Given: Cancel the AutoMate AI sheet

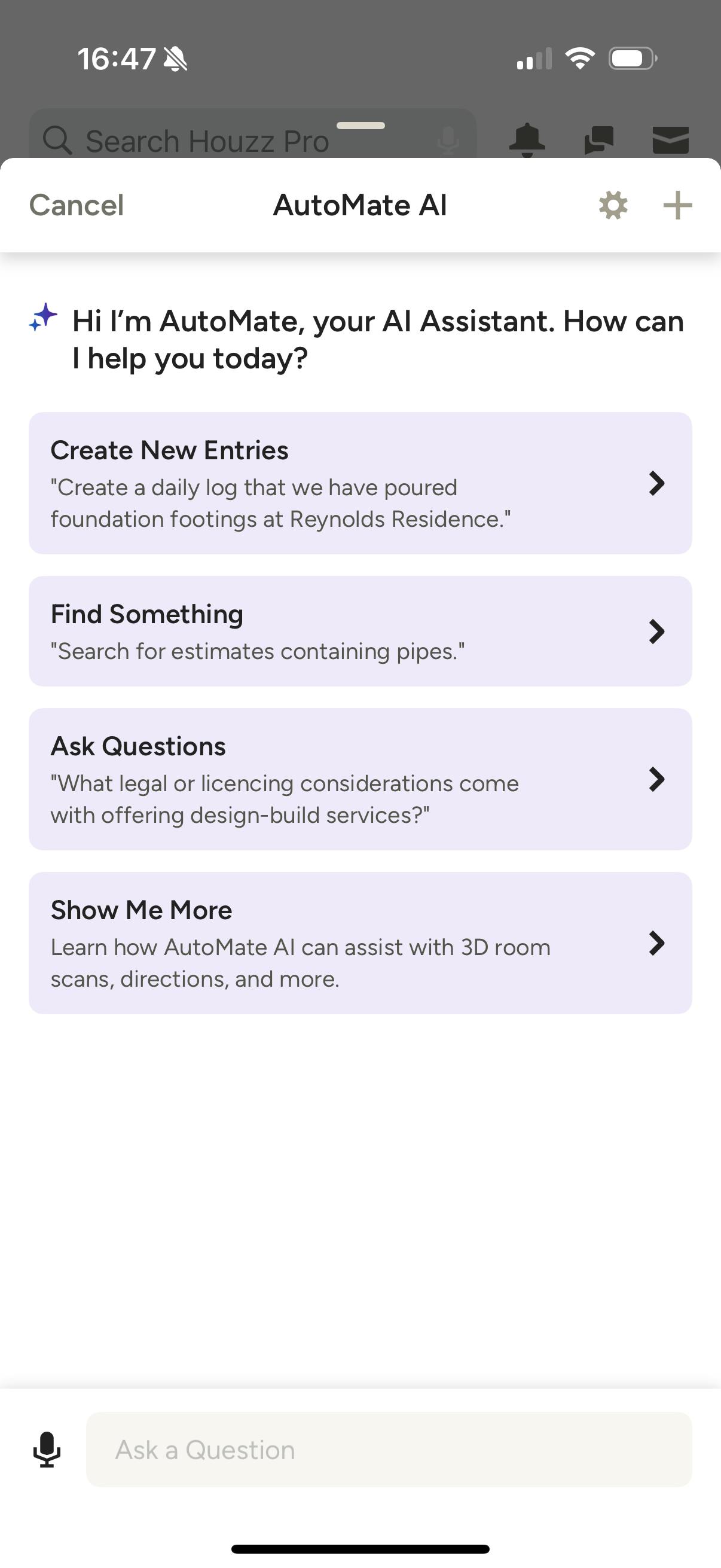Looking at the screenshot, I should [76, 205].
